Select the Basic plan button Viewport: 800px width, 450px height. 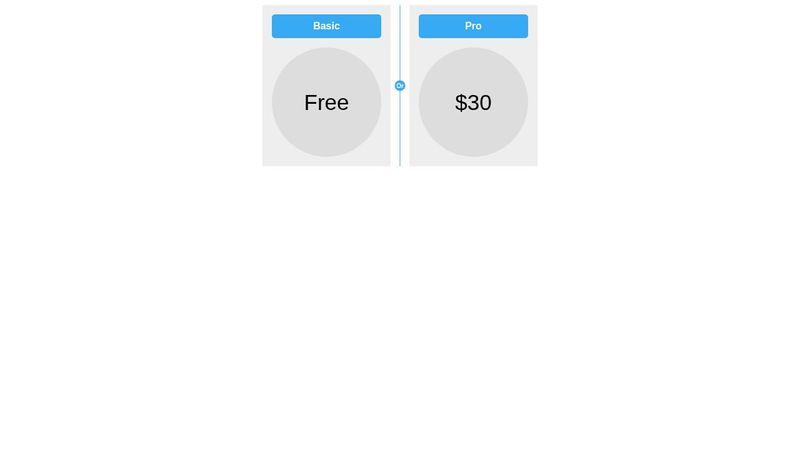point(326,26)
